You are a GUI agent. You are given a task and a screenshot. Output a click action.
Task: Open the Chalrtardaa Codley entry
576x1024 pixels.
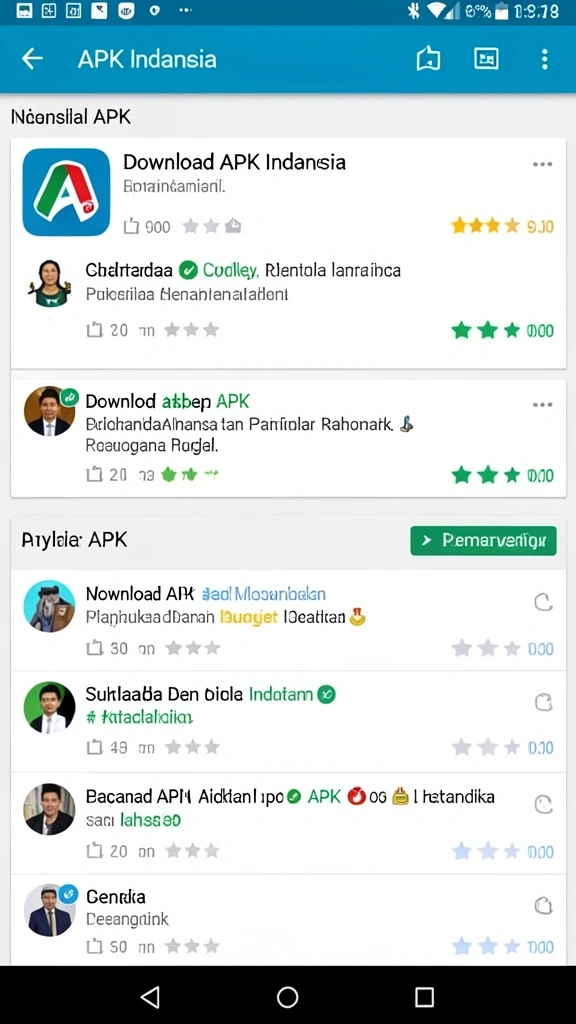288,300
